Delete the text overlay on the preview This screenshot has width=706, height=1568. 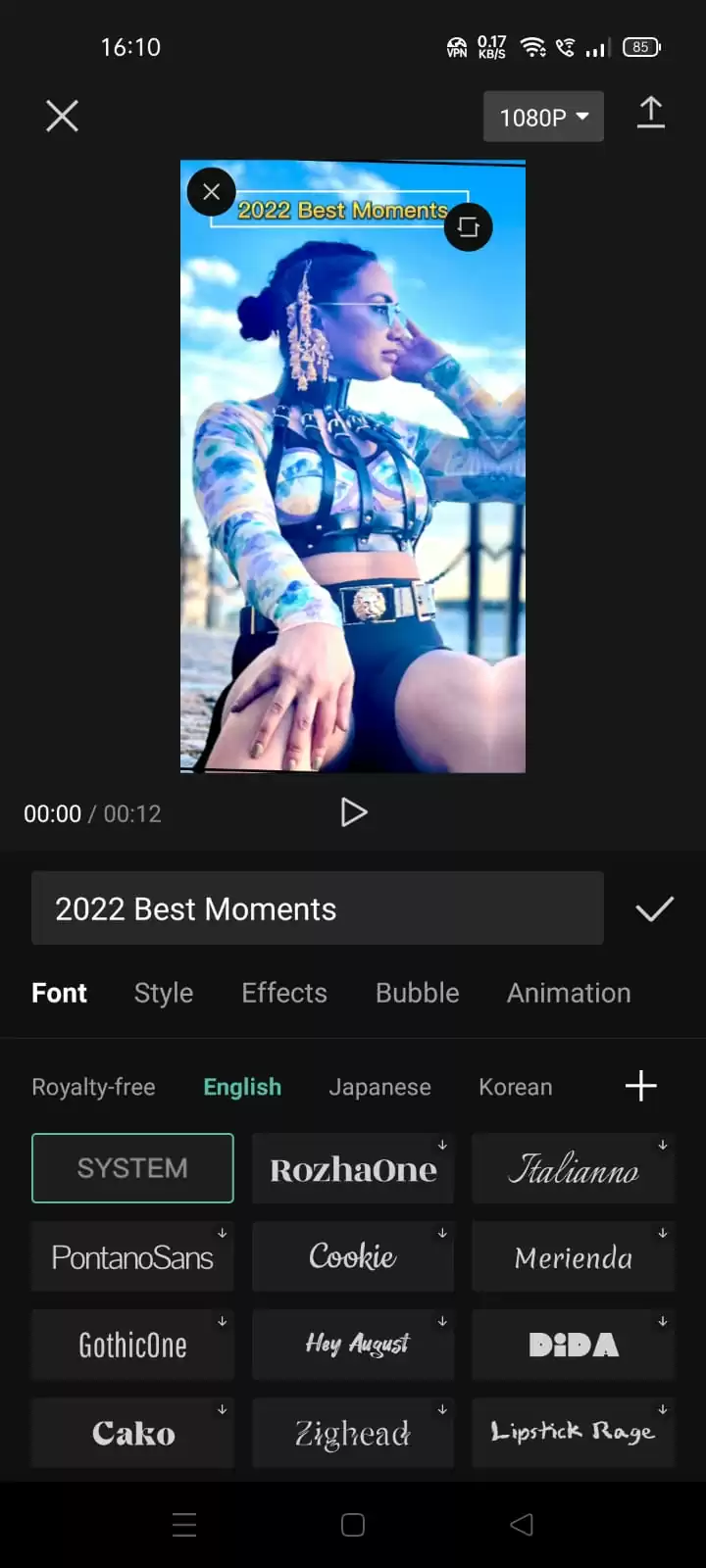[x=211, y=192]
